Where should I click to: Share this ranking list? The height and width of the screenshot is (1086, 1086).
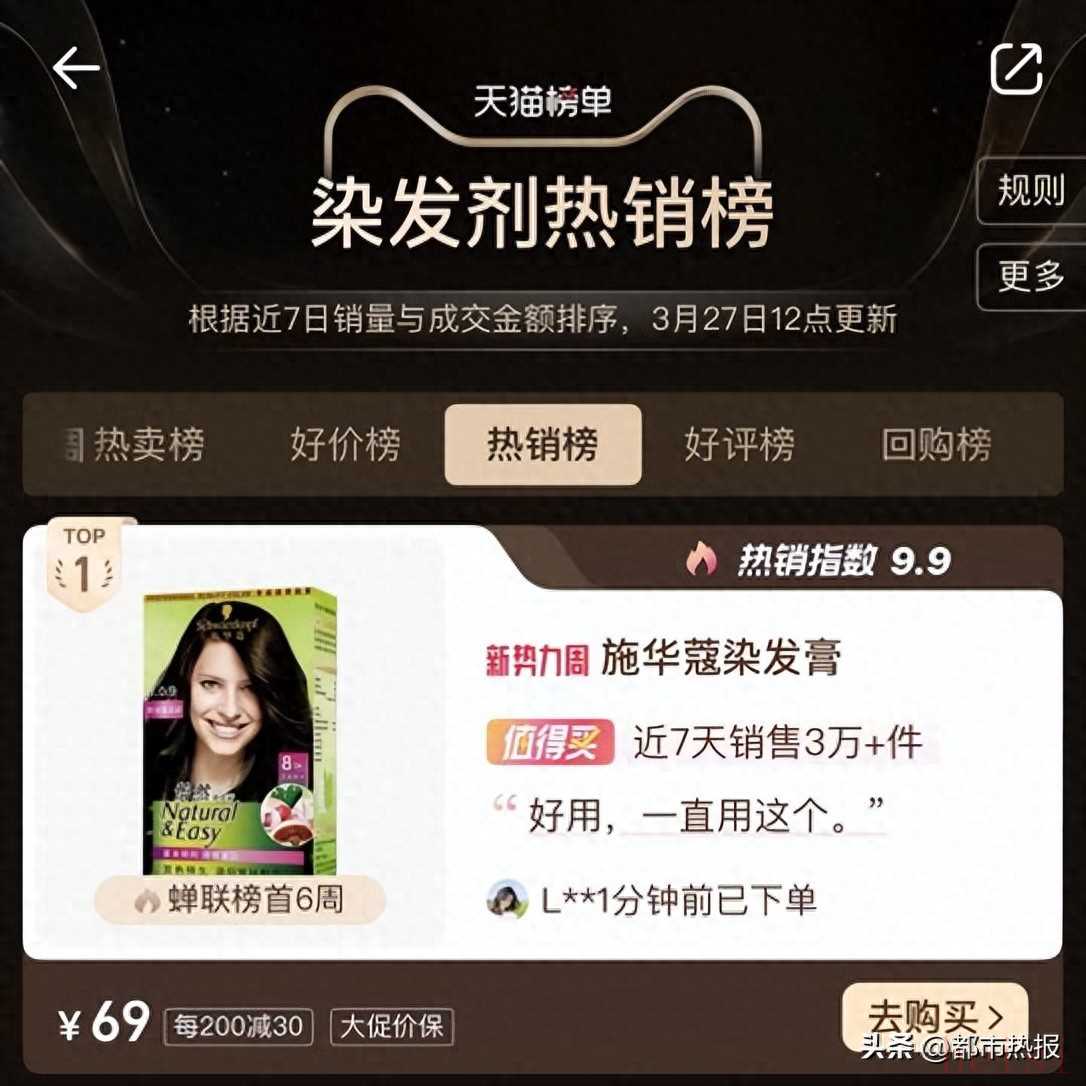point(1016,68)
